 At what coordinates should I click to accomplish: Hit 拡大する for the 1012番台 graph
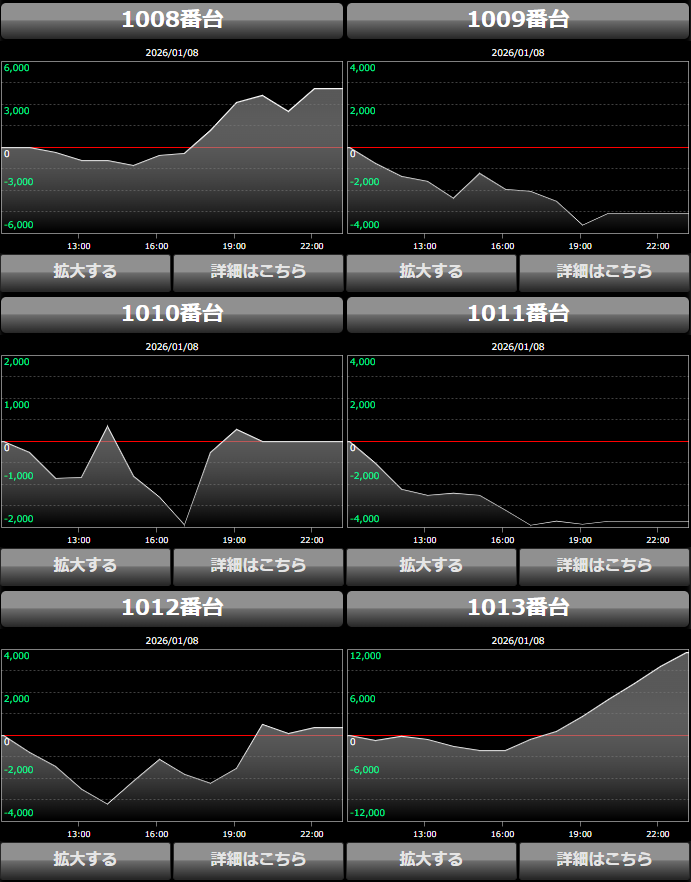click(86, 859)
